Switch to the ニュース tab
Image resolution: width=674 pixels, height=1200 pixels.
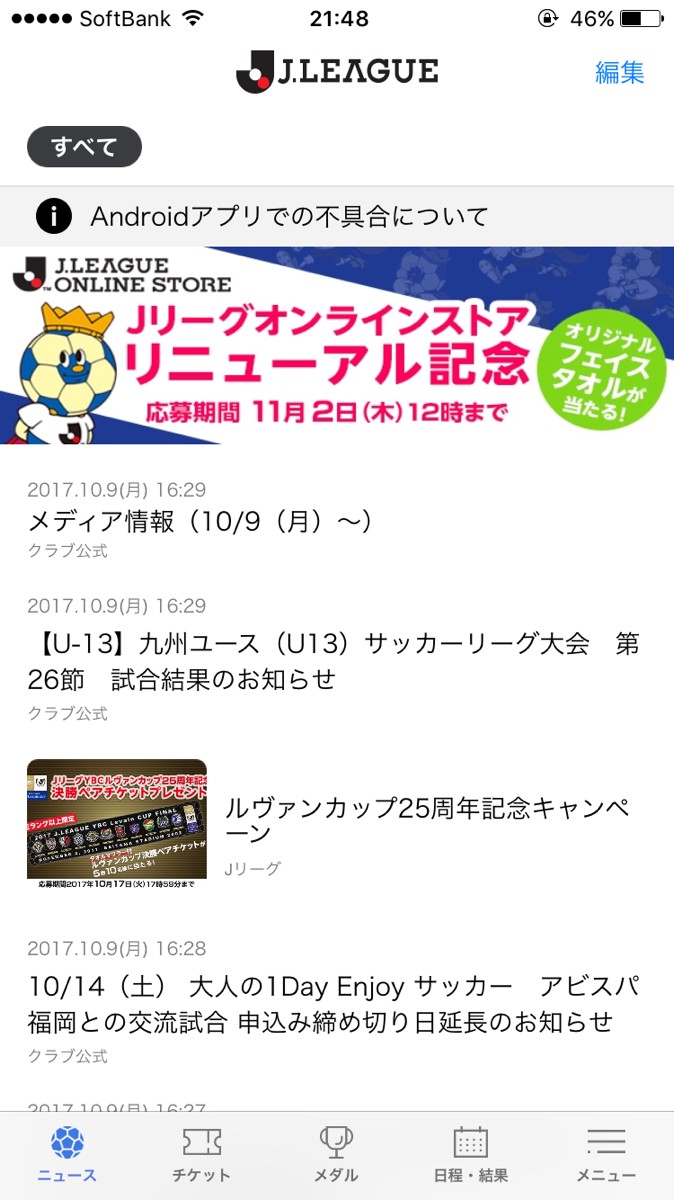pyautogui.click(x=67, y=1154)
